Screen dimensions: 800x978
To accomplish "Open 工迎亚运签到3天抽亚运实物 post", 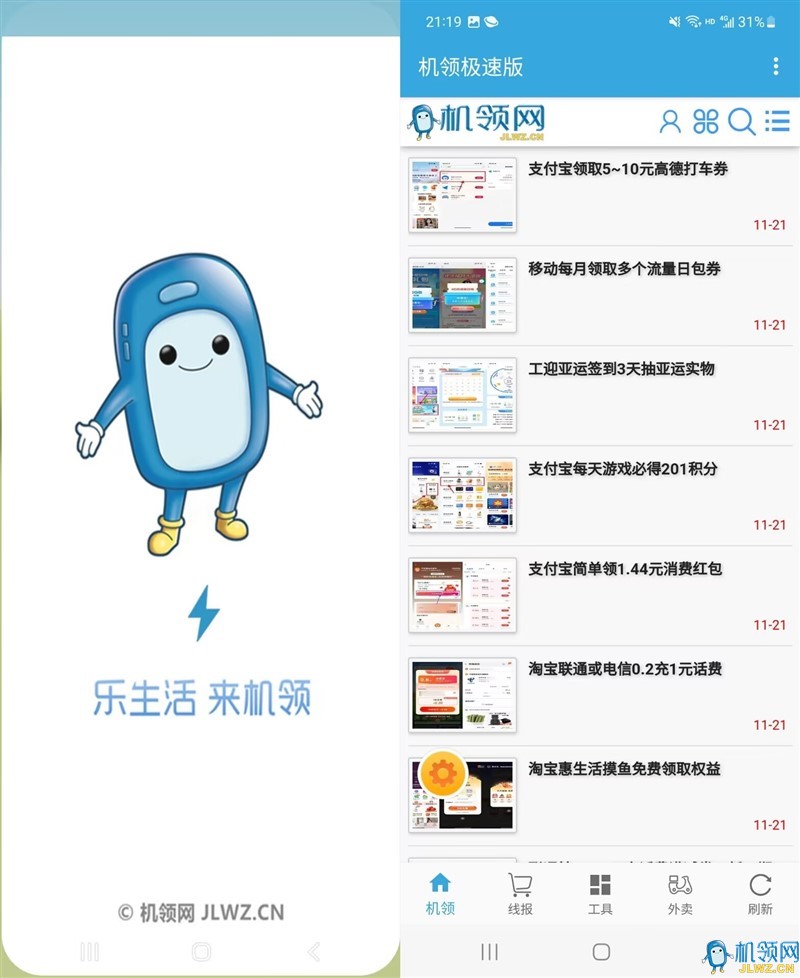I will point(621,369).
